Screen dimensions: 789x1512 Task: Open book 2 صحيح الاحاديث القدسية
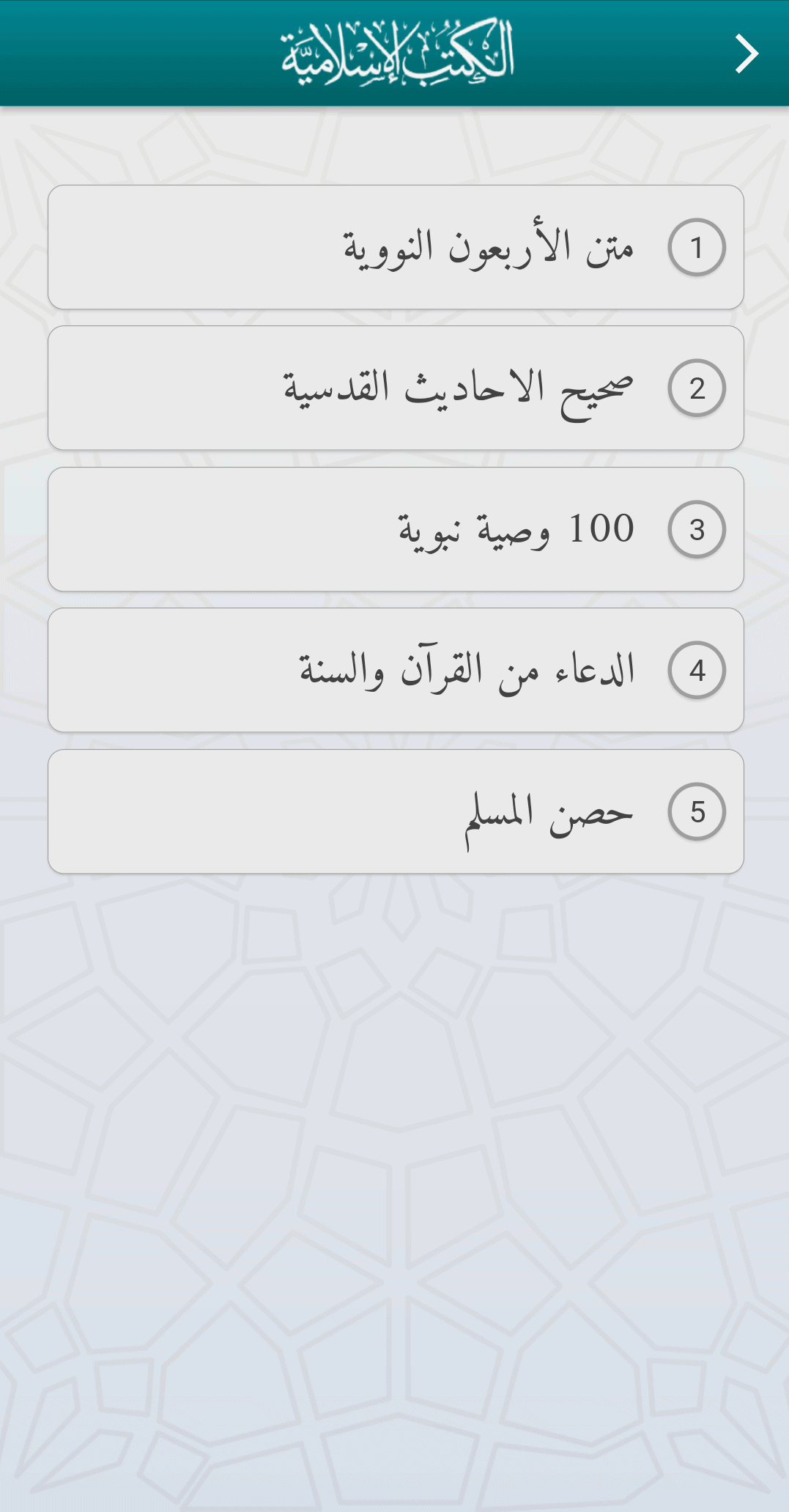tap(396, 388)
